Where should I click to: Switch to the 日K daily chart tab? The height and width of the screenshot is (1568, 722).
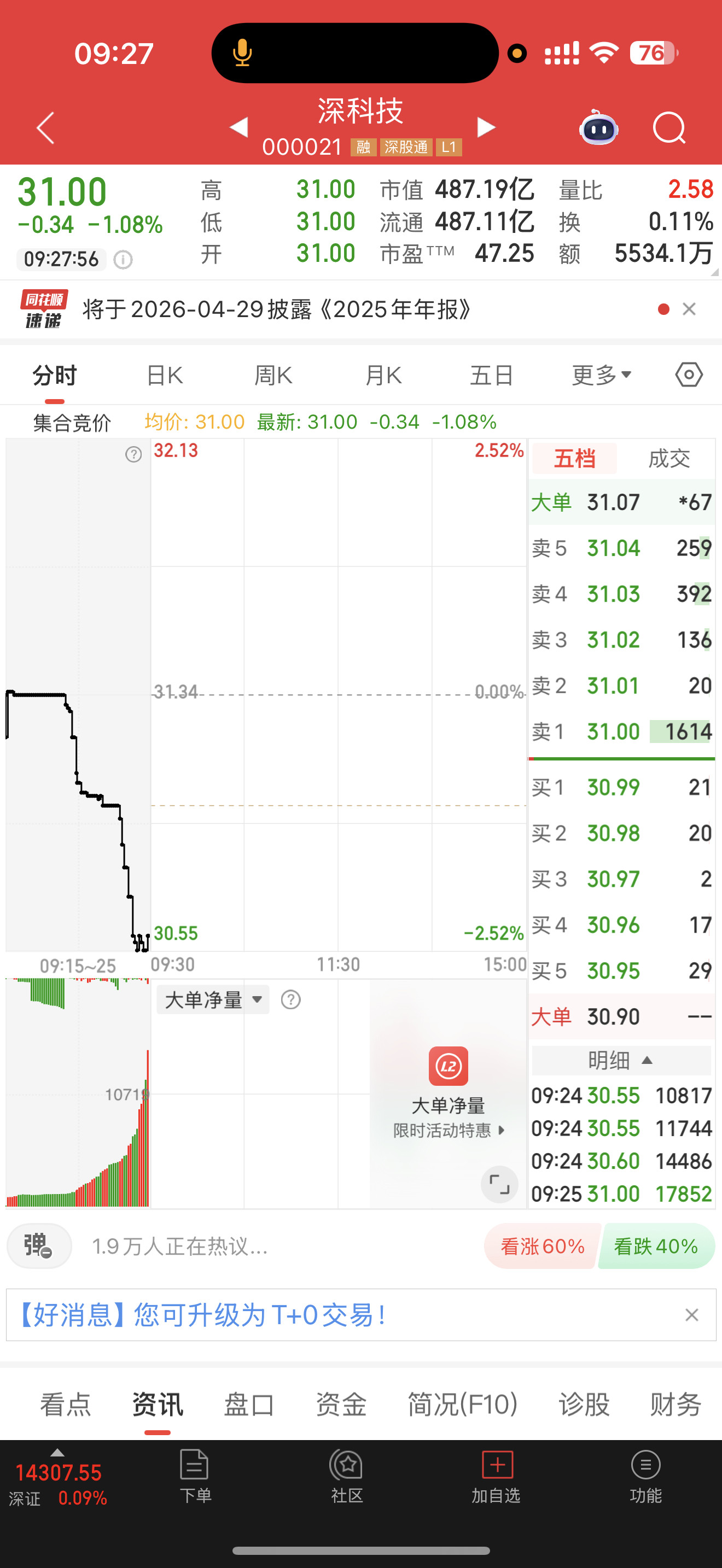coord(165,375)
